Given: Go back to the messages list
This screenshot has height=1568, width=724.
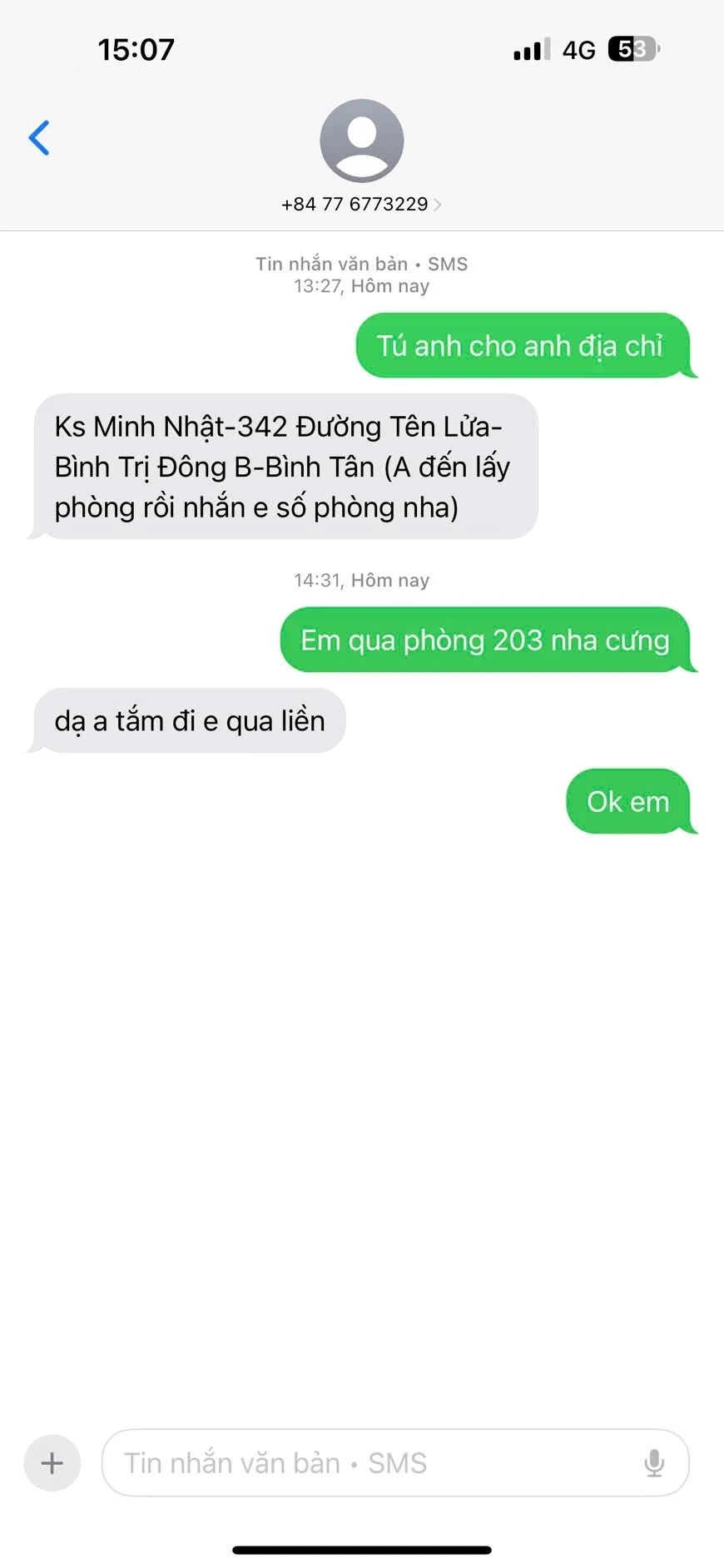Looking at the screenshot, I should pyautogui.click(x=39, y=138).
